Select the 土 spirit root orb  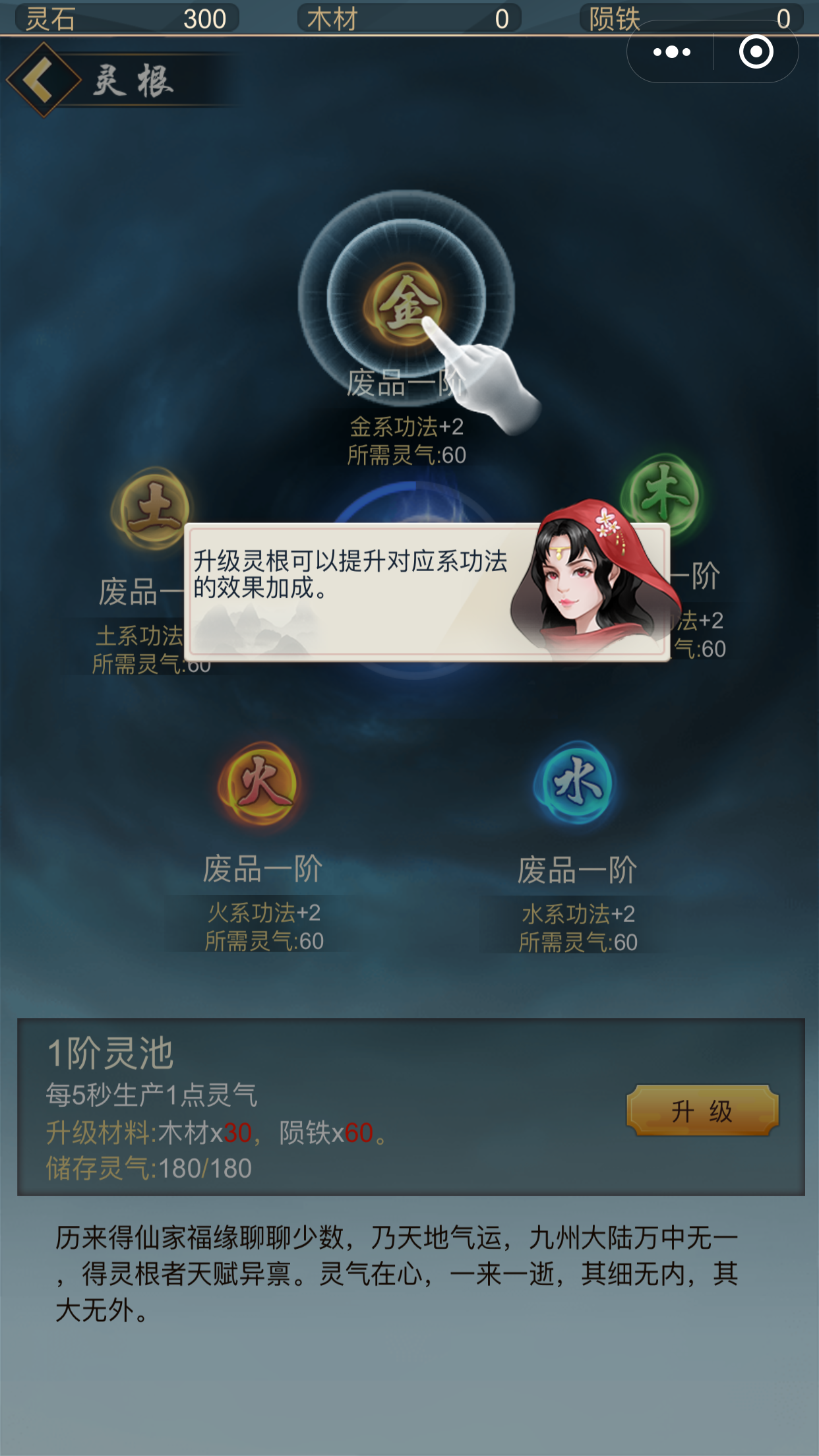coord(153,508)
